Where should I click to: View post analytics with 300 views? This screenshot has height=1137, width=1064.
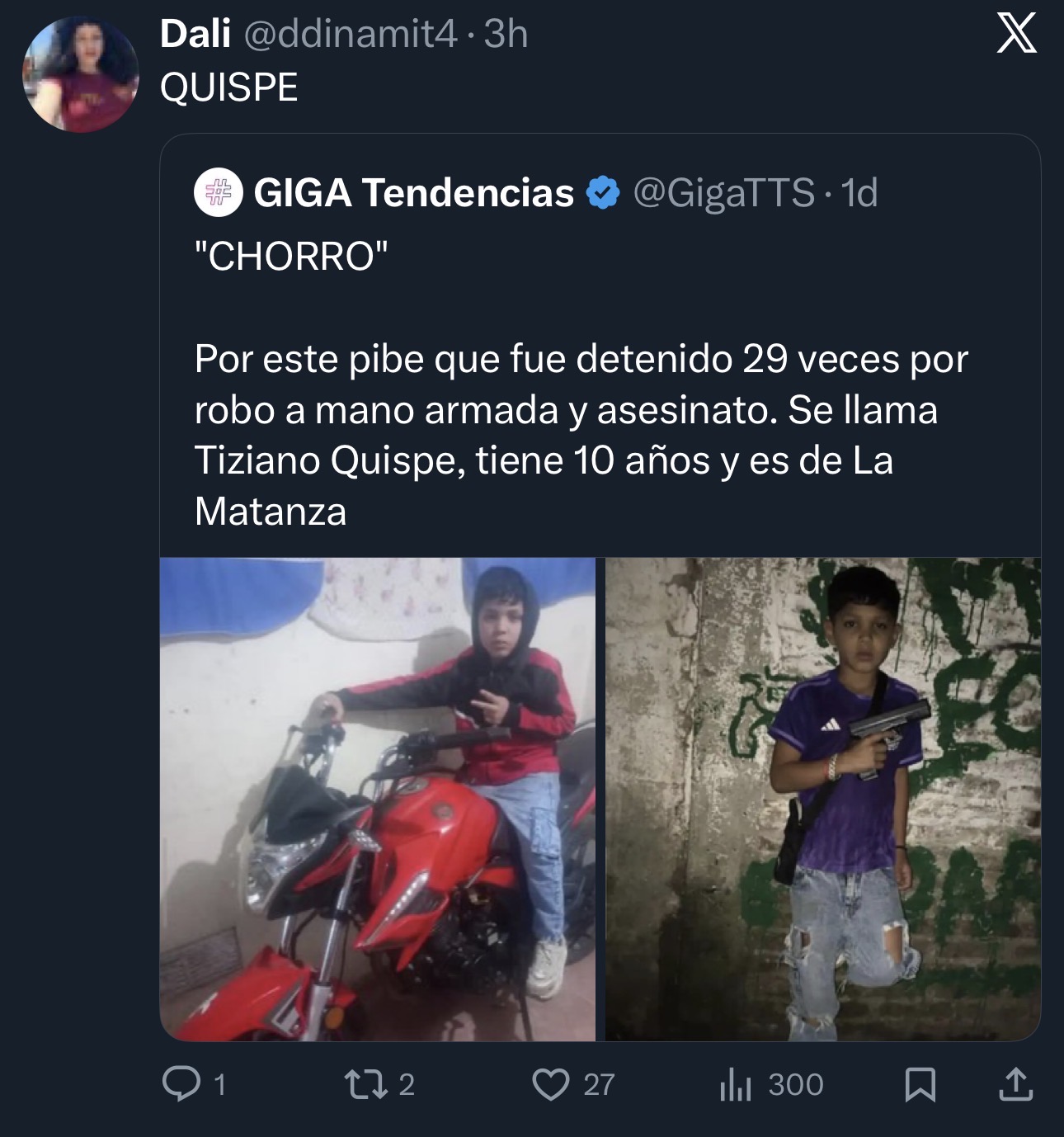(770, 1084)
